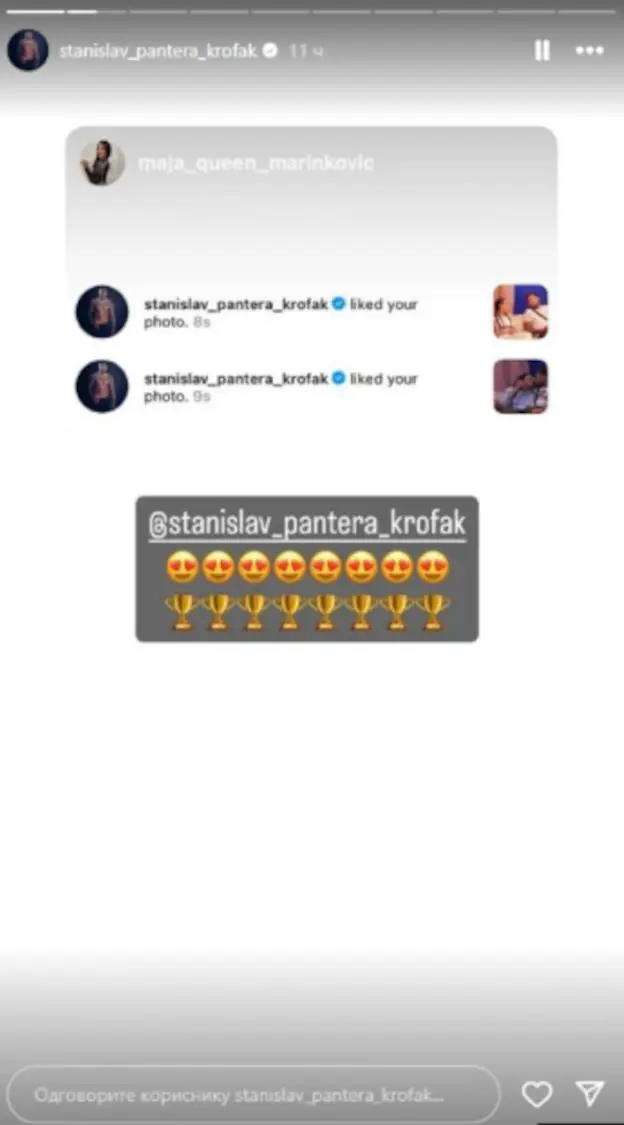This screenshot has width=624, height=1125.
Task: Open the three-dot story options menu
Action: pos(590,50)
